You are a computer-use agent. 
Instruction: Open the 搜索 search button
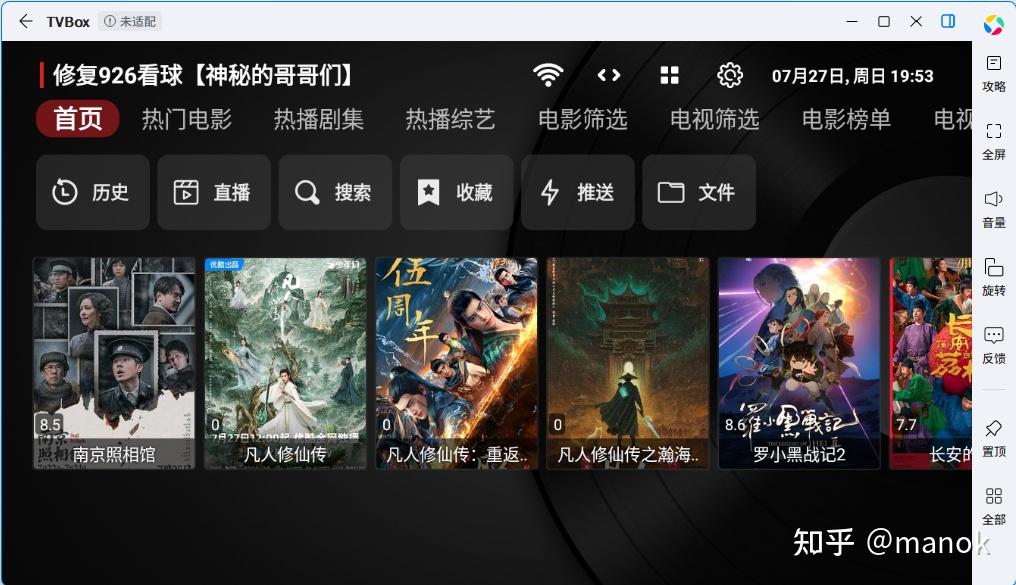coord(335,192)
